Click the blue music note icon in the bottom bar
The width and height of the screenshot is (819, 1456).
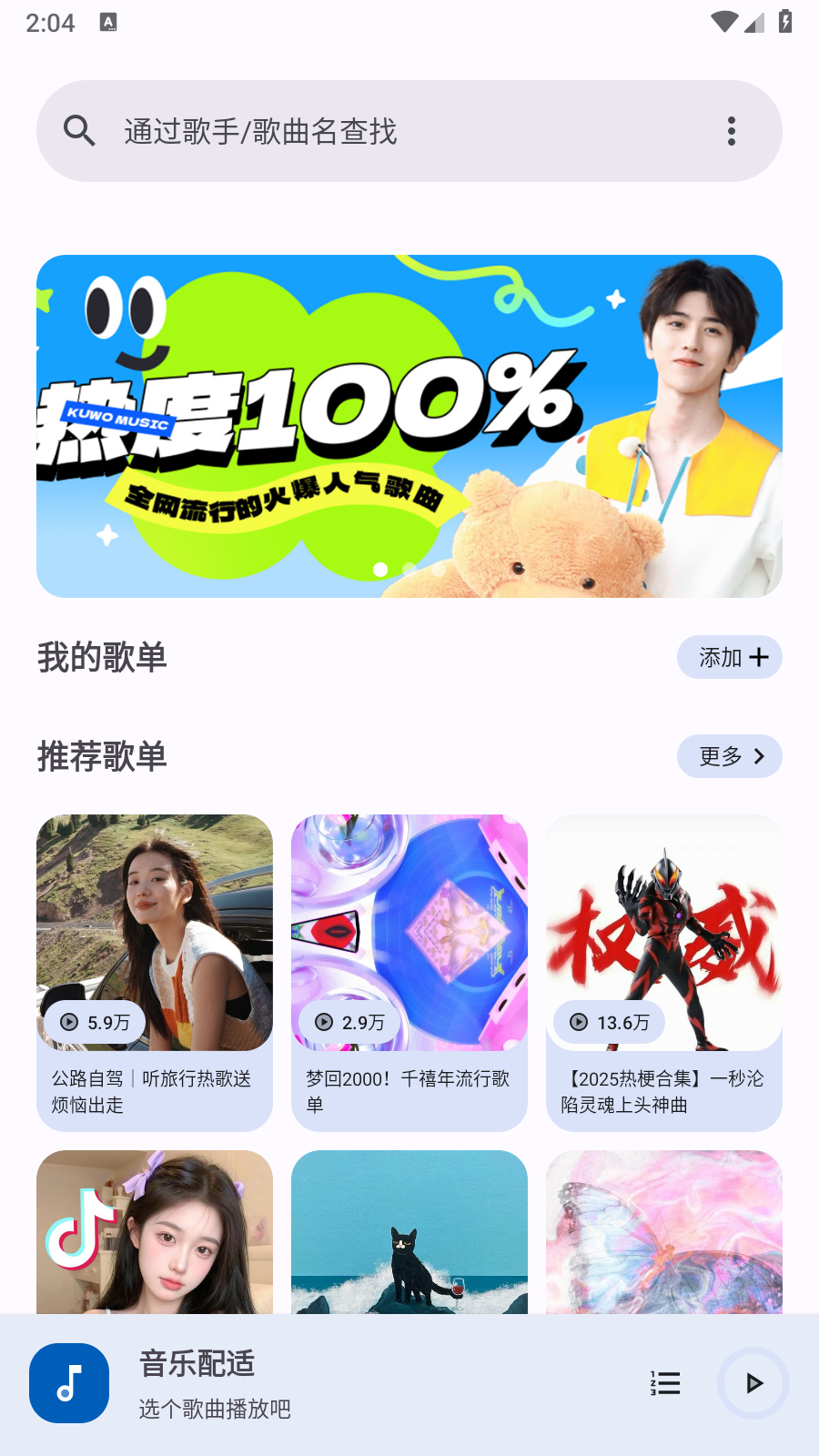68,1383
